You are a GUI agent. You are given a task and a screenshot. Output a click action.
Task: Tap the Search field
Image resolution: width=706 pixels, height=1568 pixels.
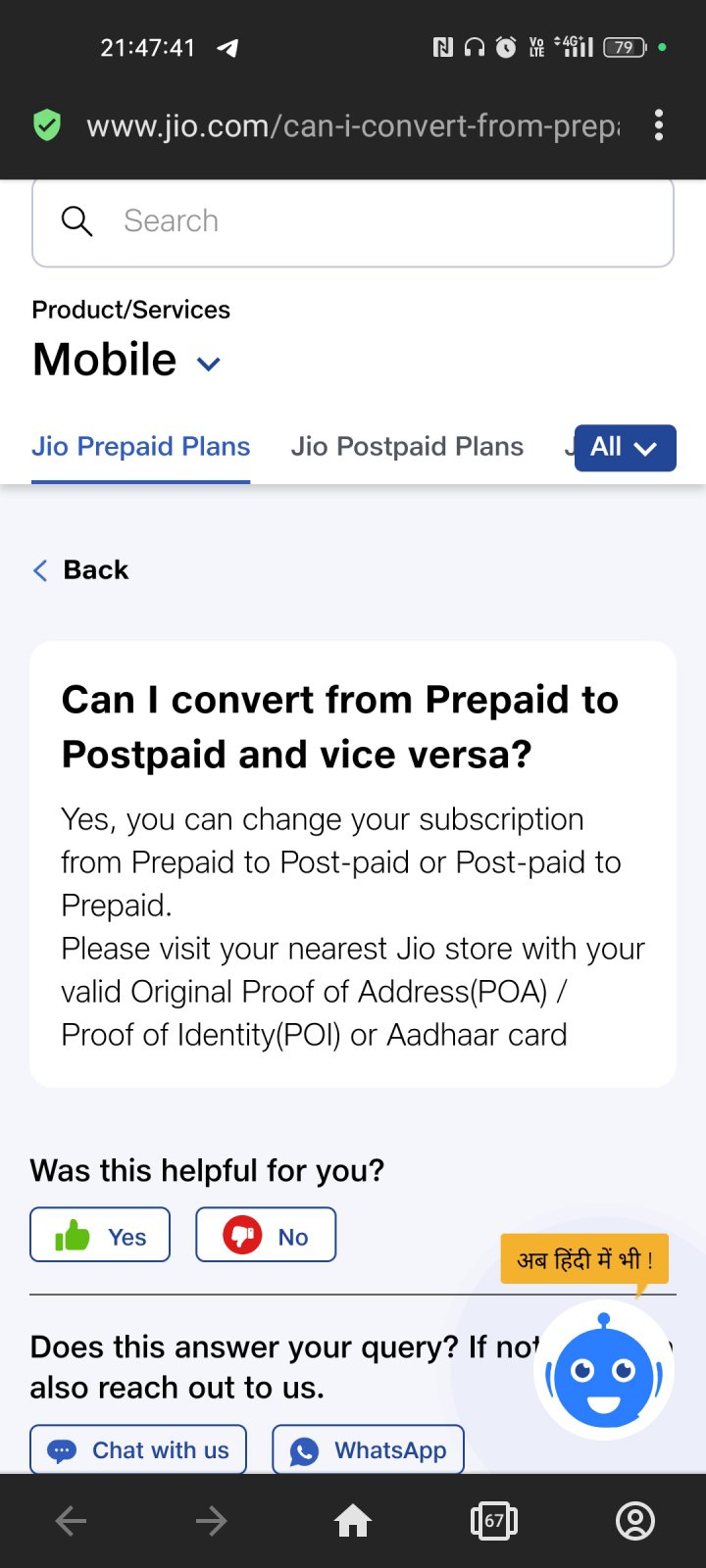pyautogui.click(x=353, y=221)
